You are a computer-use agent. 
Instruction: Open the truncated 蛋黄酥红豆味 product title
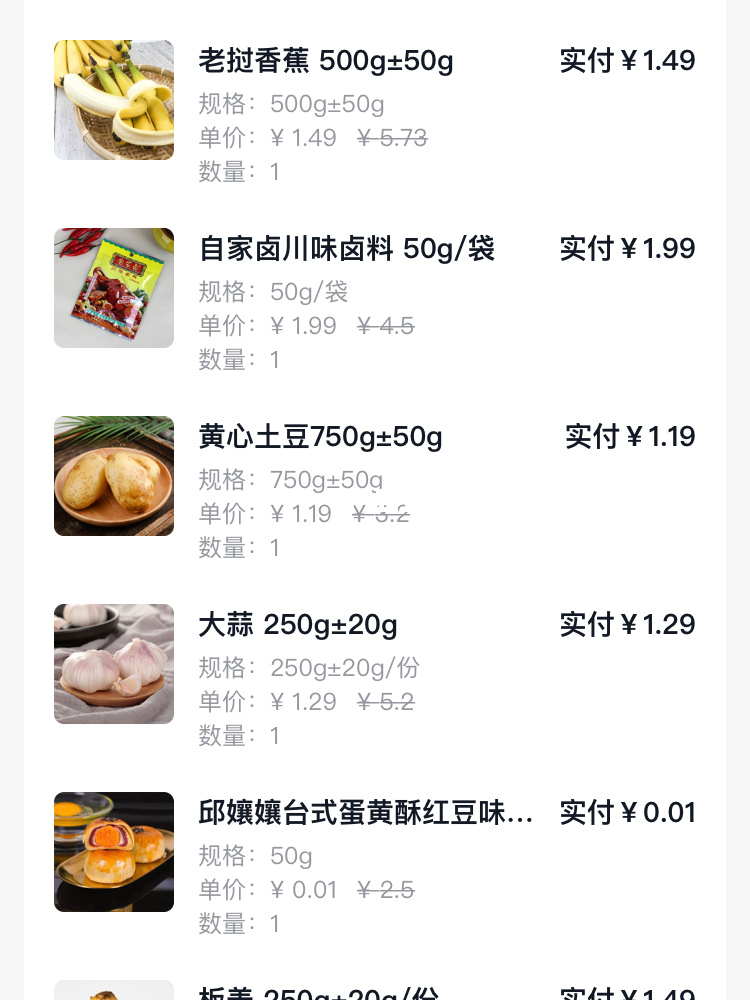coord(366,813)
